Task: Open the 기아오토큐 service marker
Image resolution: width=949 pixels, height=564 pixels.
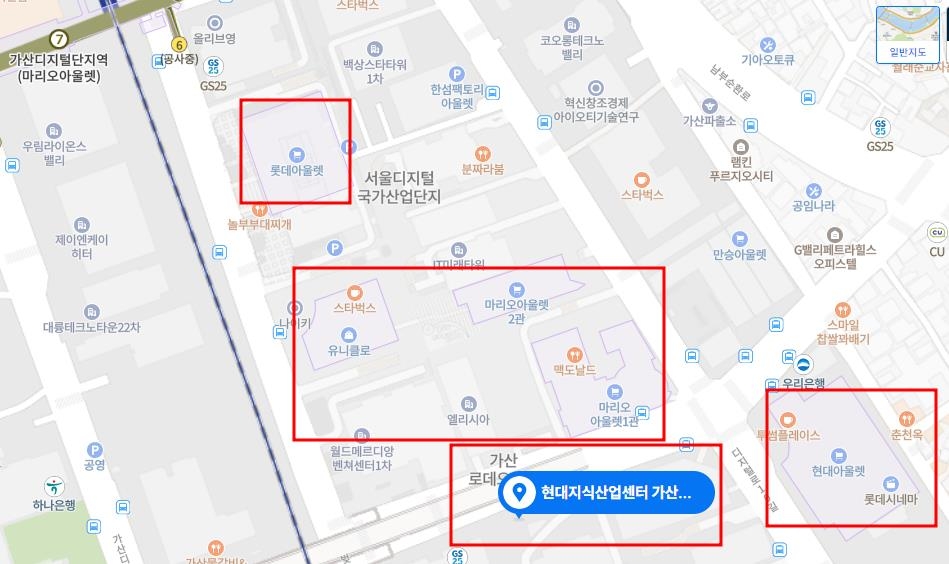Action: click(767, 44)
